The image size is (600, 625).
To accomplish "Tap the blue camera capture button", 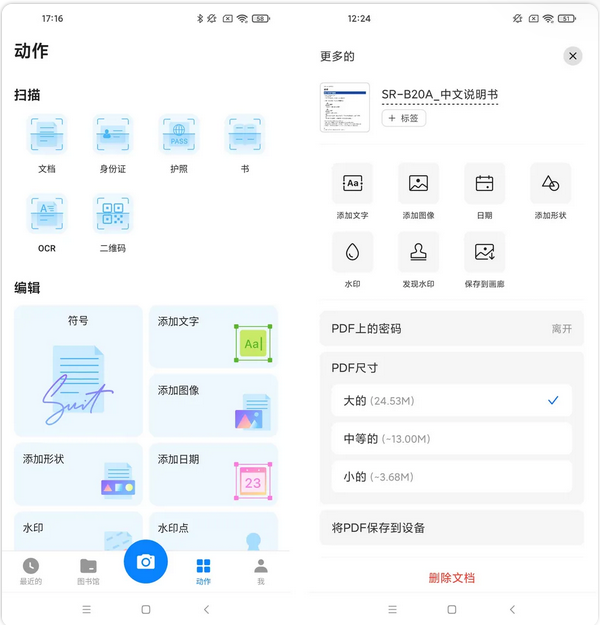I will (x=146, y=562).
